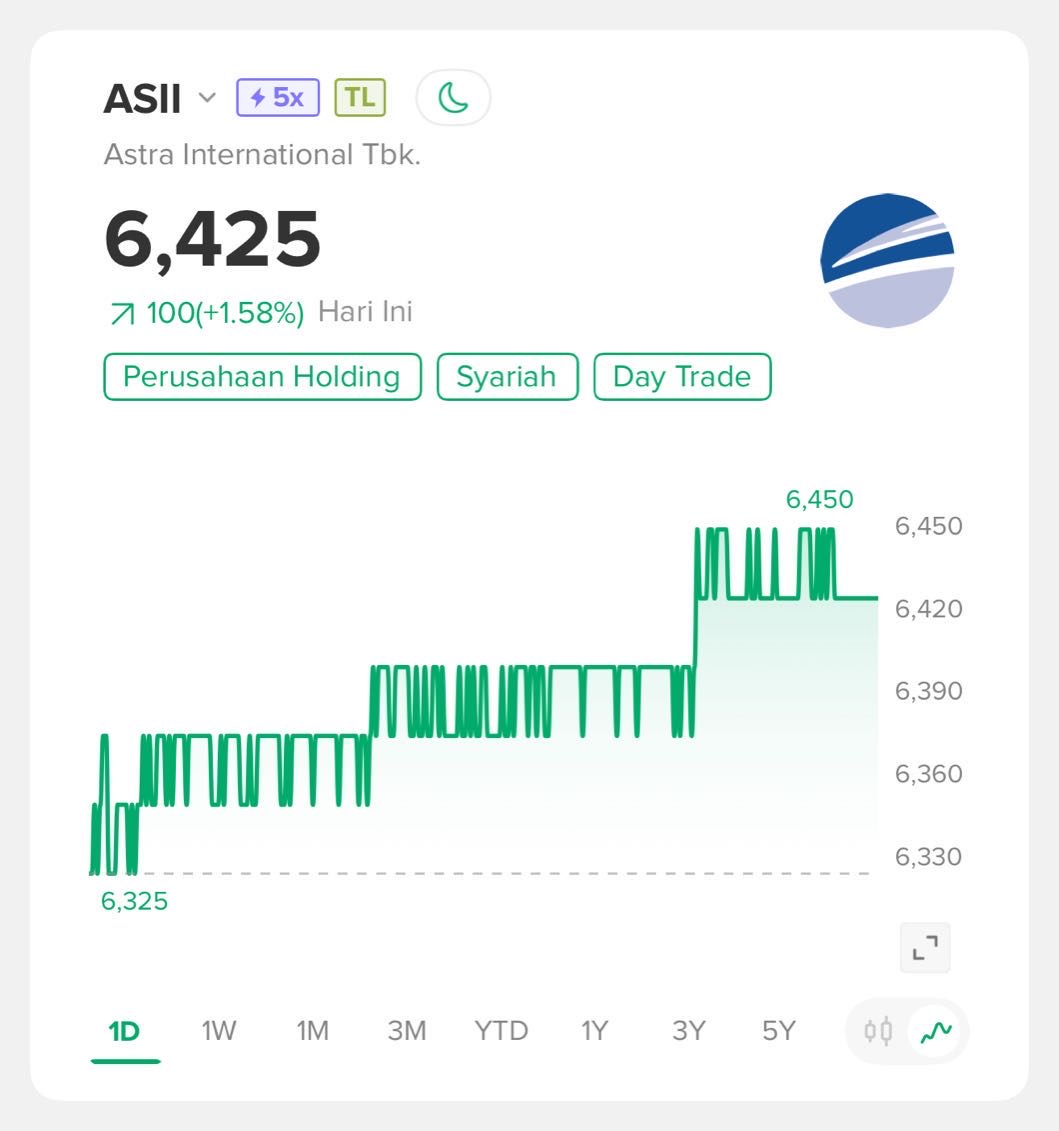Switch to the YTD chart range
Image resolution: width=1059 pixels, height=1131 pixels.
[x=500, y=1031]
